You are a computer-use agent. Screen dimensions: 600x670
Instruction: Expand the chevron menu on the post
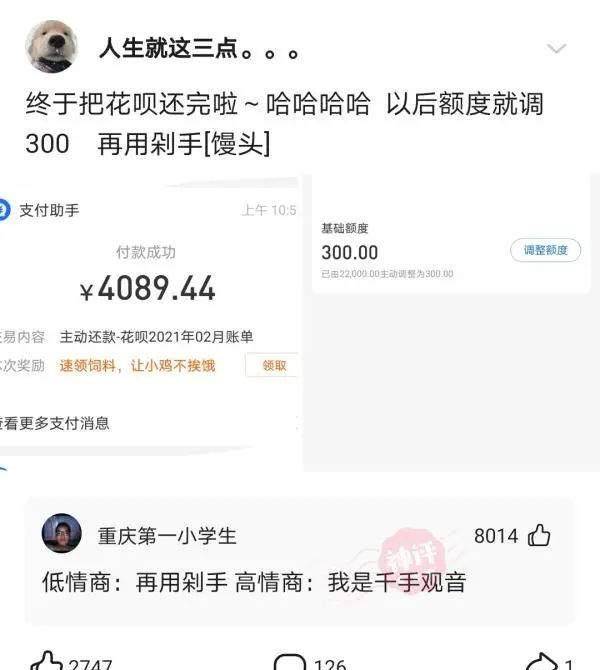click(x=556, y=49)
